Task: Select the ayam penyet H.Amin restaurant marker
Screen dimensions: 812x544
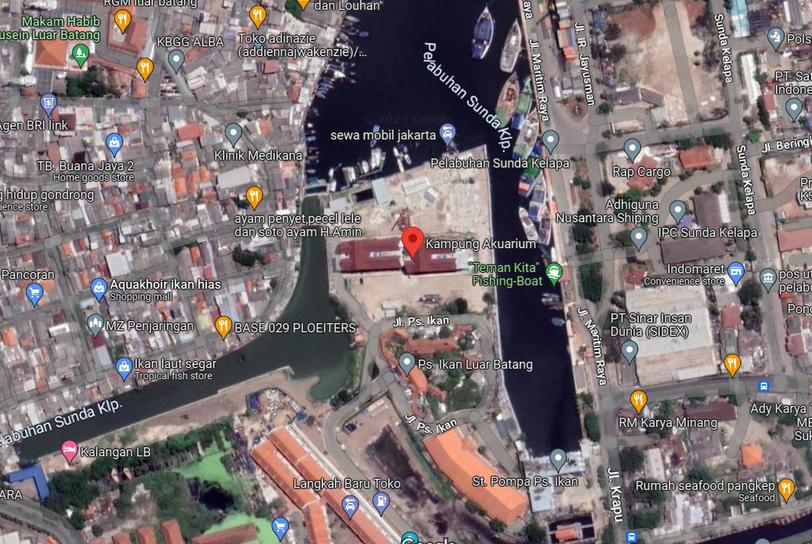Action: 254,196
